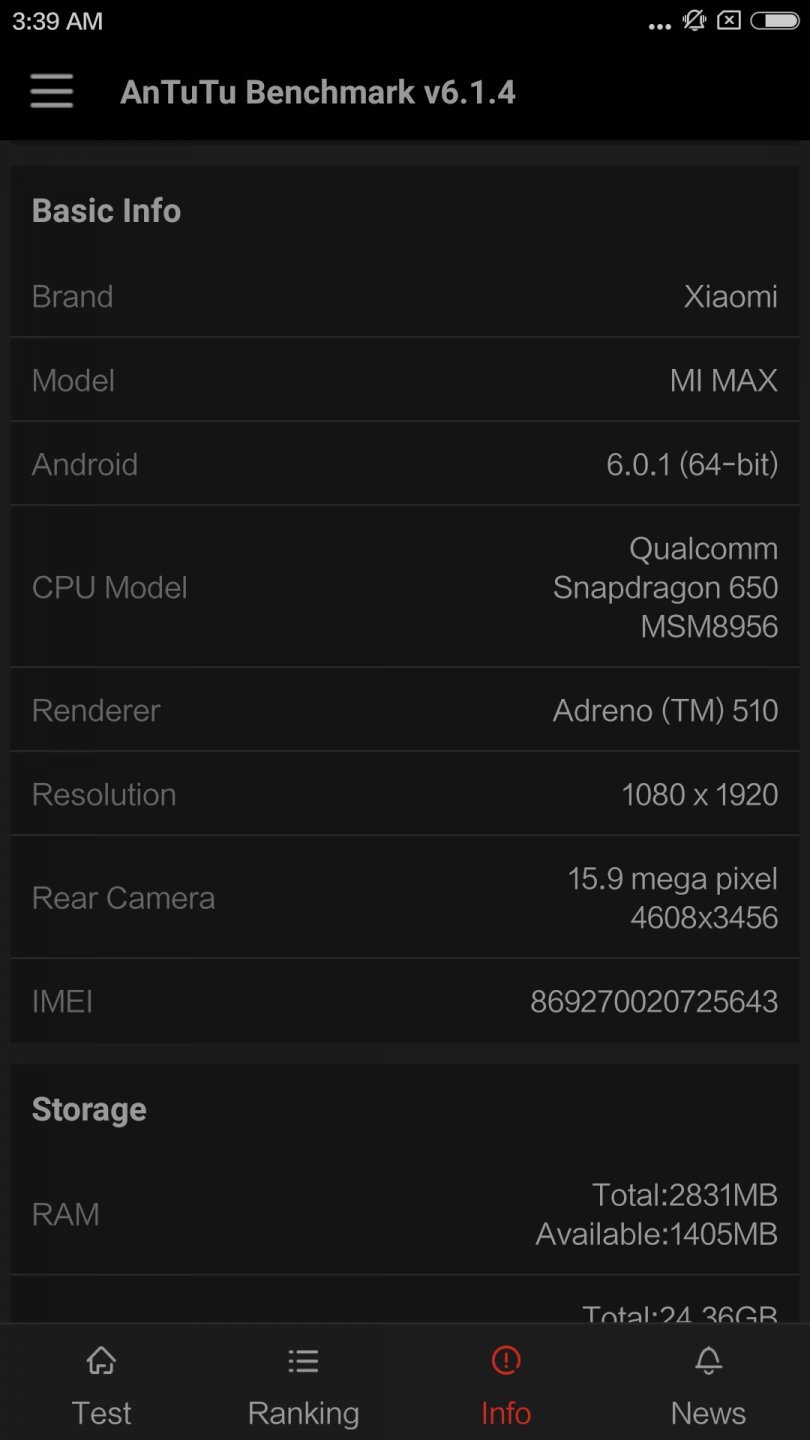
Task: Switch to the Ranking tab
Action: pos(303,1385)
